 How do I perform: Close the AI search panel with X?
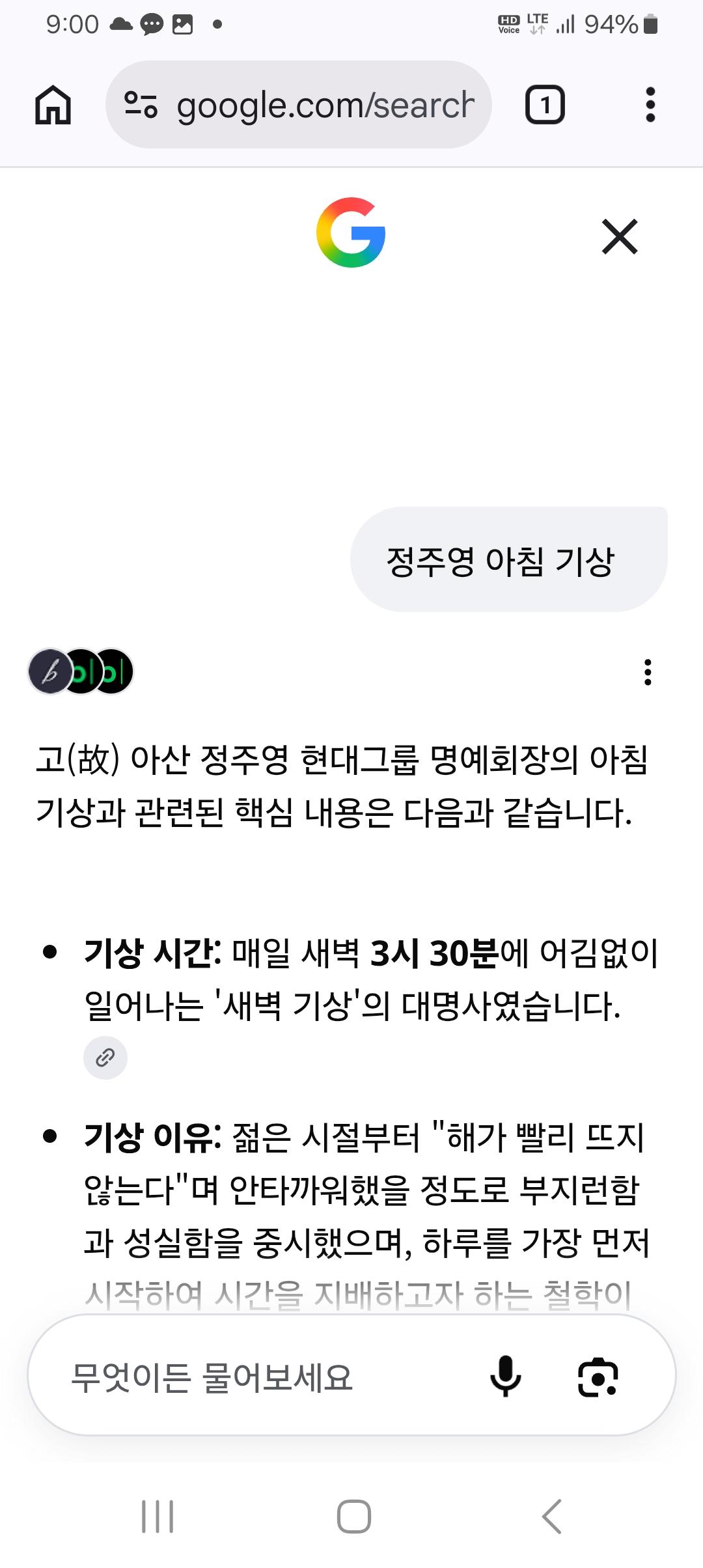pos(620,236)
